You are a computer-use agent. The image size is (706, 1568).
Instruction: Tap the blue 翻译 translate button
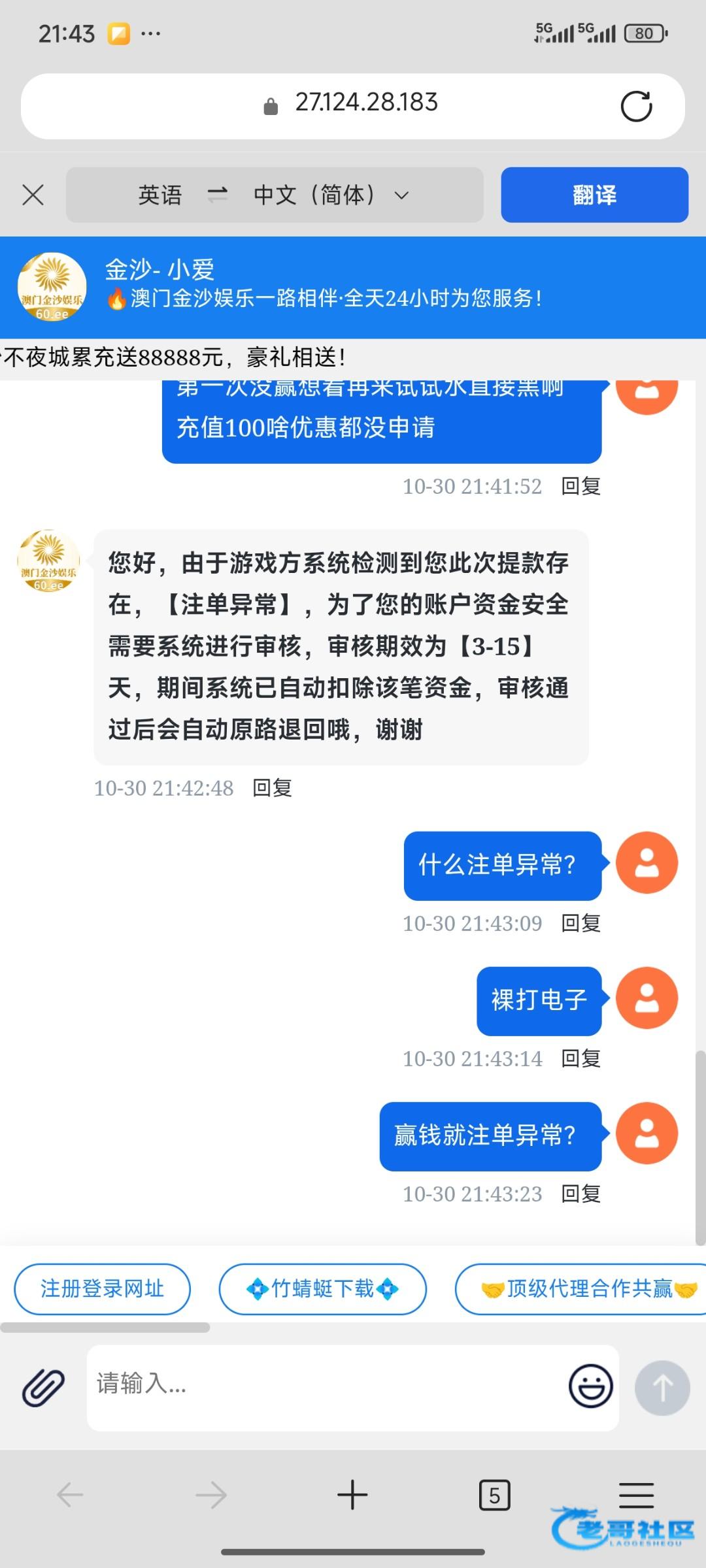594,195
